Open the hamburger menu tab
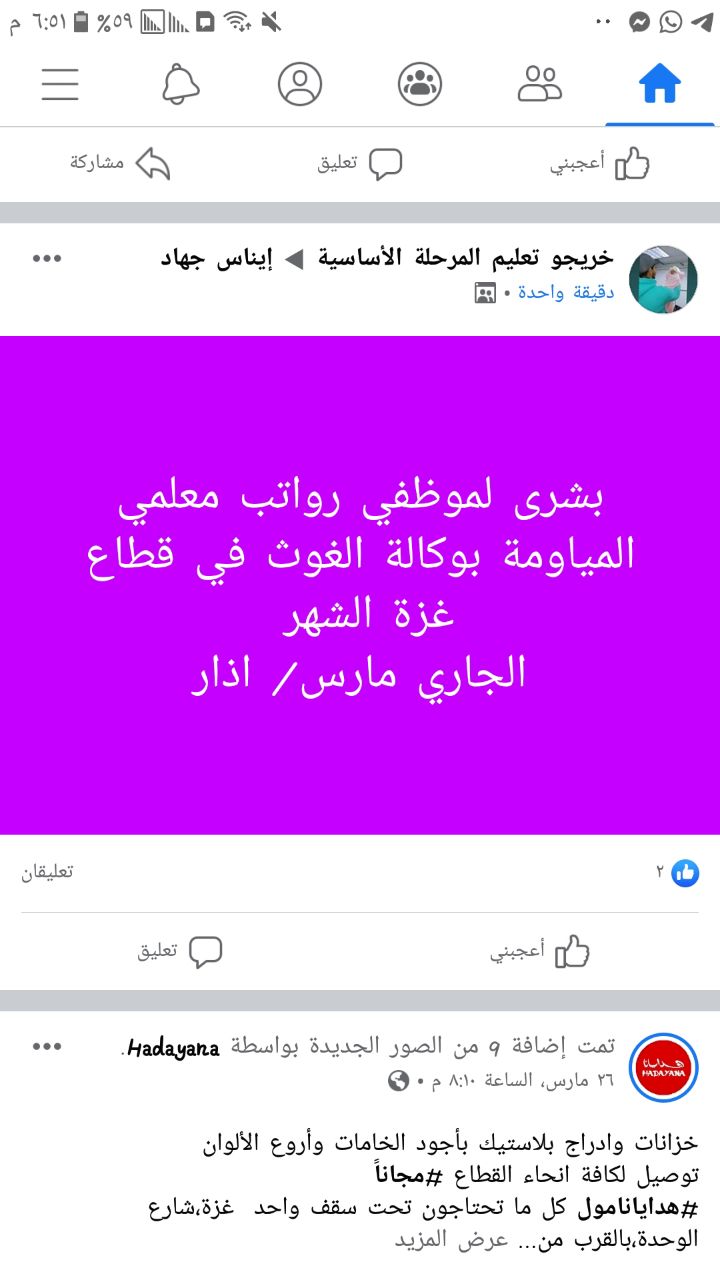720x1280 pixels. pyautogui.click(x=60, y=84)
